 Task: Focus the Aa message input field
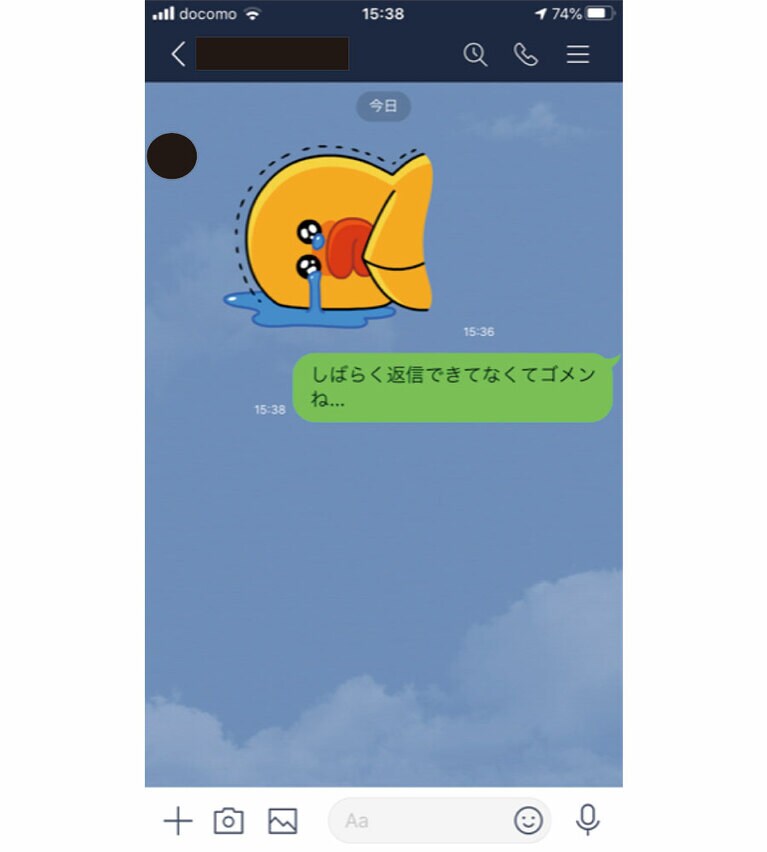pos(420,821)
